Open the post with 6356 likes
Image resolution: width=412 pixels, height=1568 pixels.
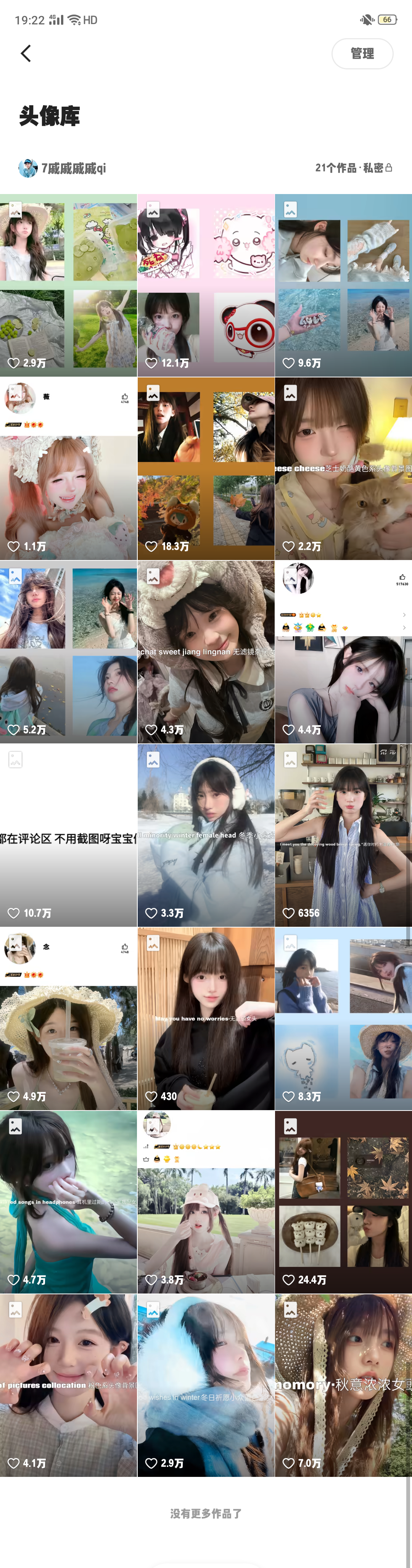[344, 835]
